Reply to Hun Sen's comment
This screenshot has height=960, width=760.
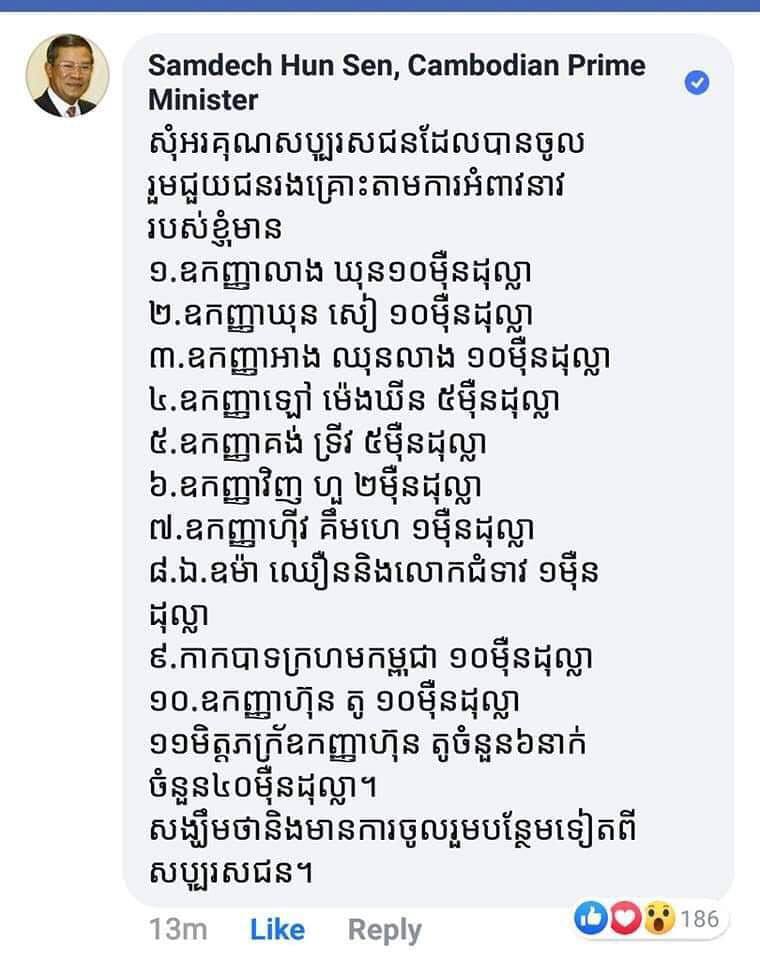(x=384, y=929)
